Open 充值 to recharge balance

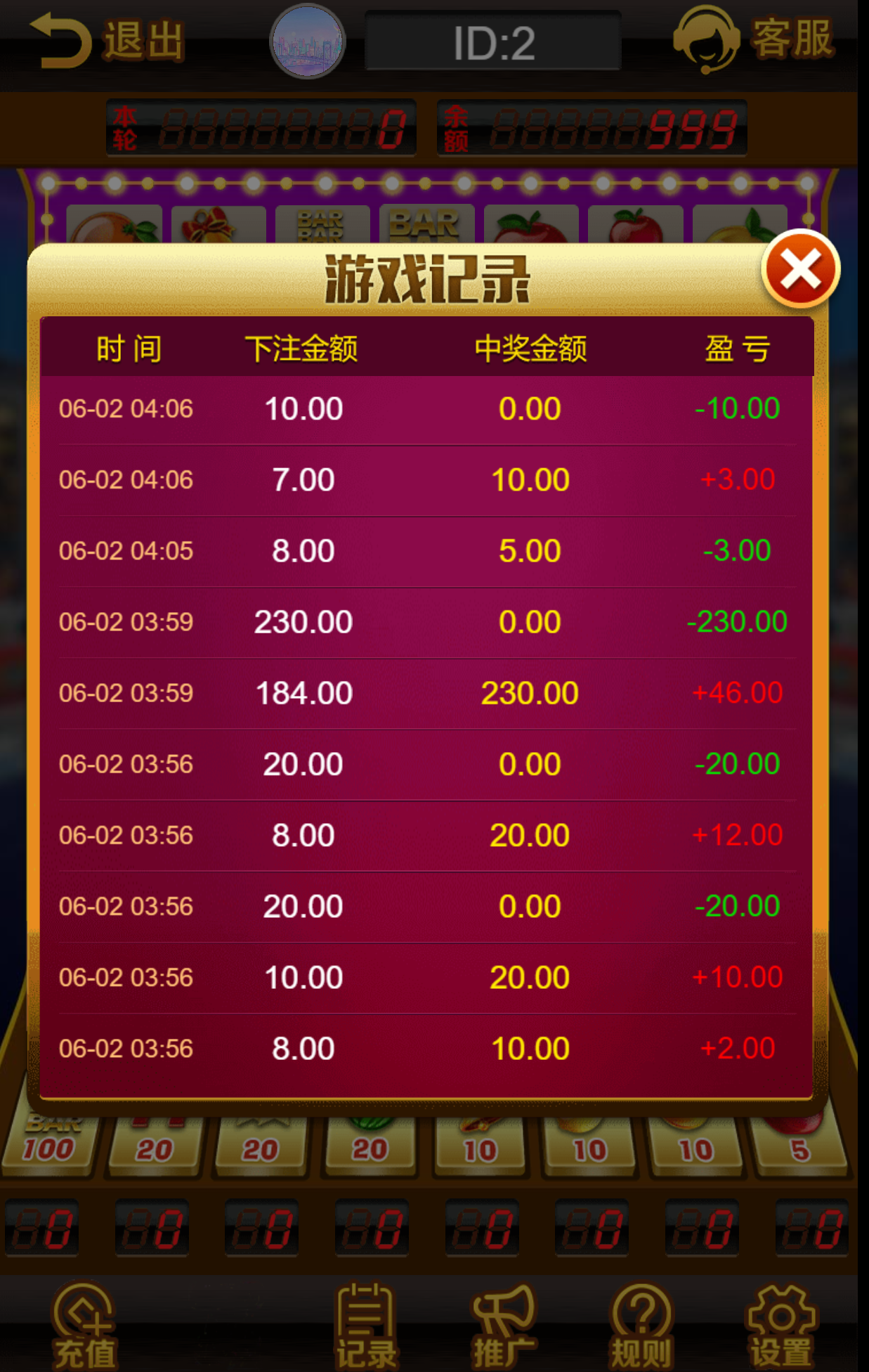[84, 1325]
